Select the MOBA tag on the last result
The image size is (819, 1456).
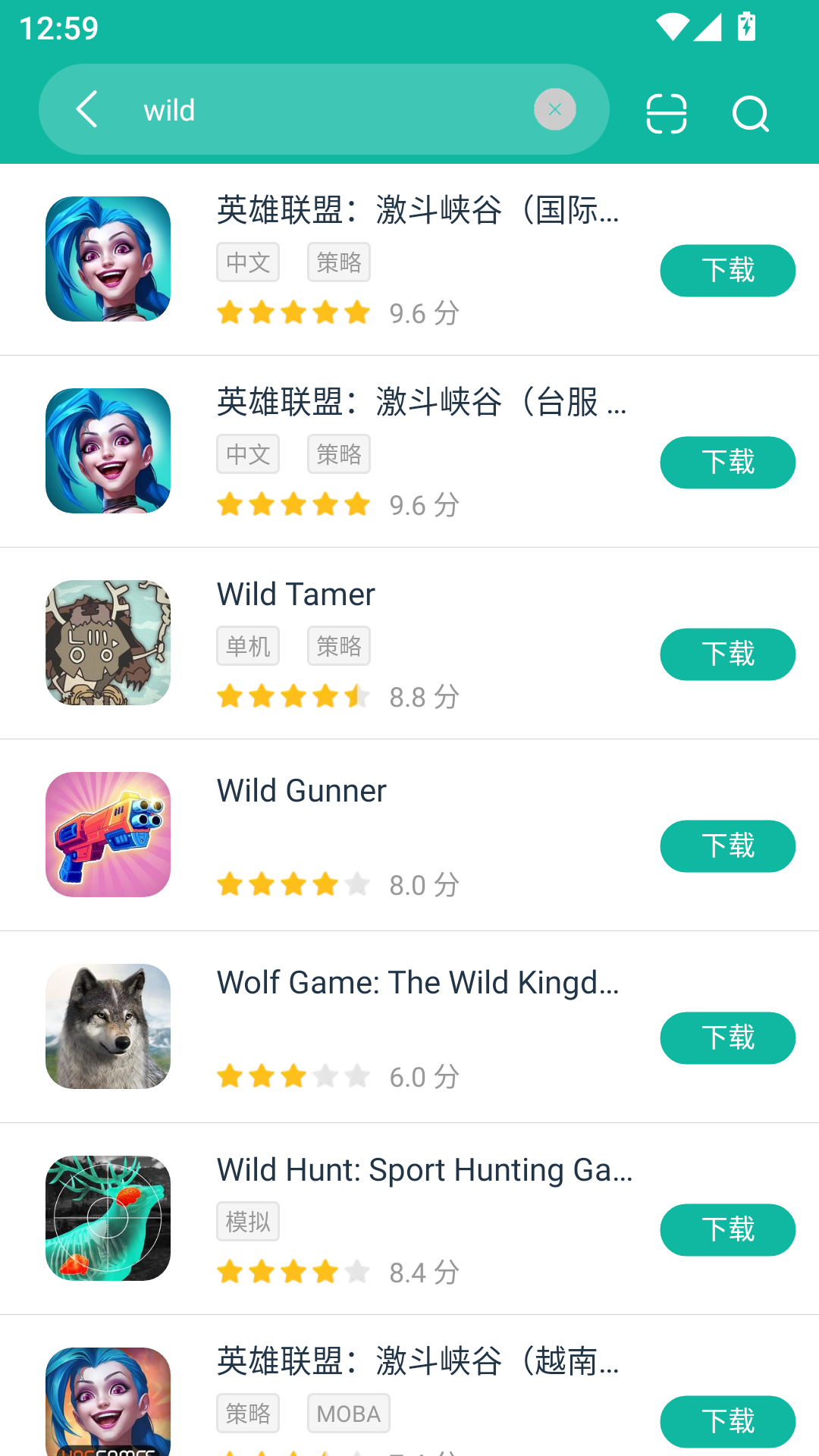349,1413
